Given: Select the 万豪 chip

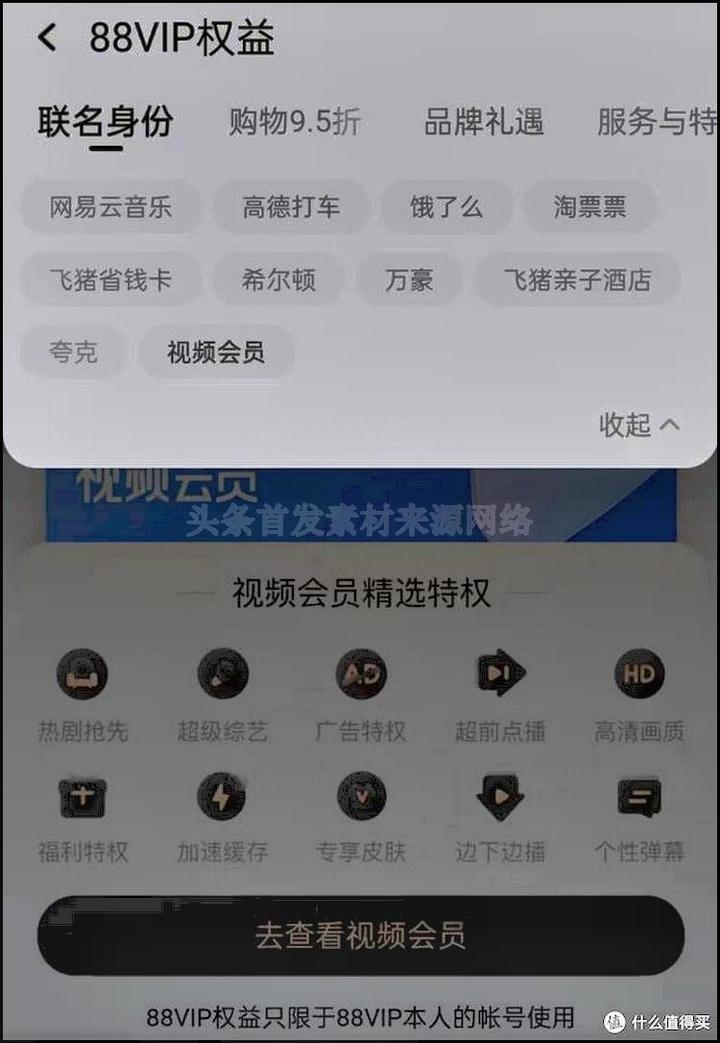Looking at the screenshot, I should point(409,280).
